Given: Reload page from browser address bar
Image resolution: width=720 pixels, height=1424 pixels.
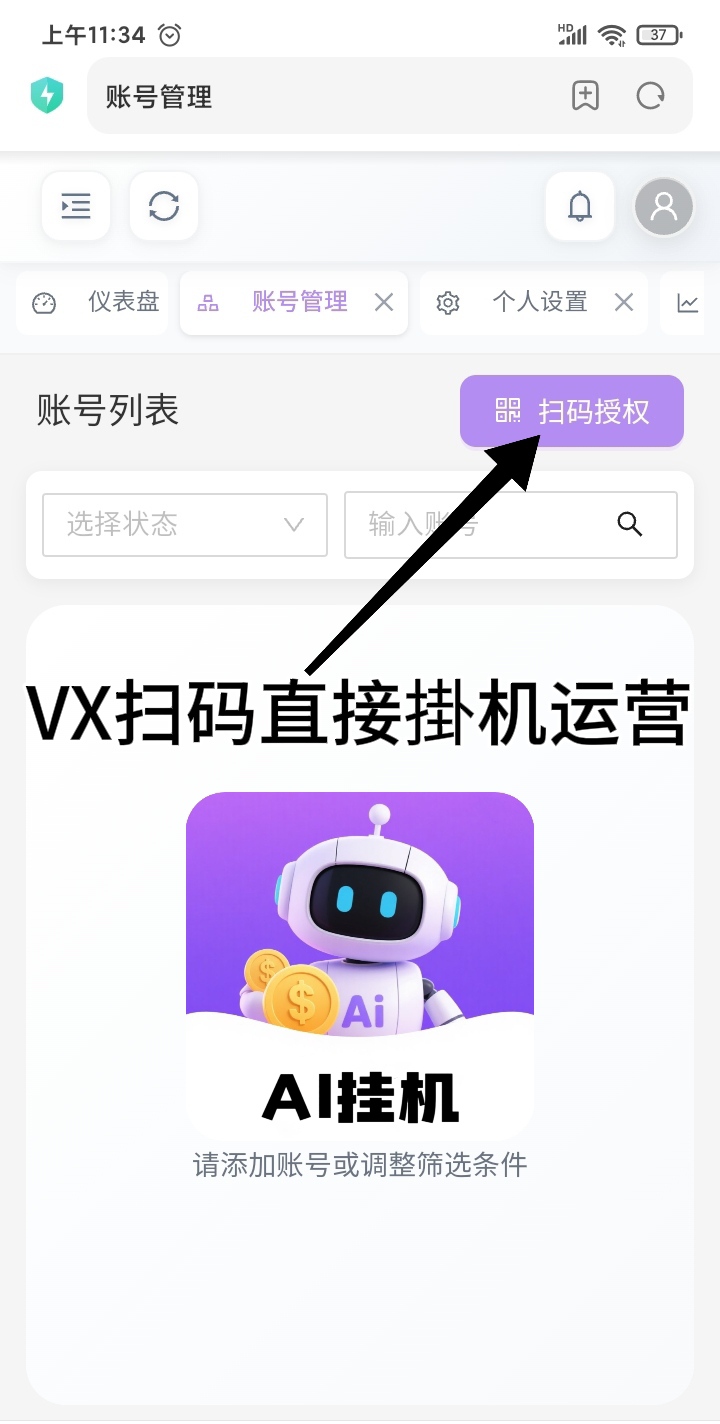Looking at the screenshot, I should tap(651, 96).
